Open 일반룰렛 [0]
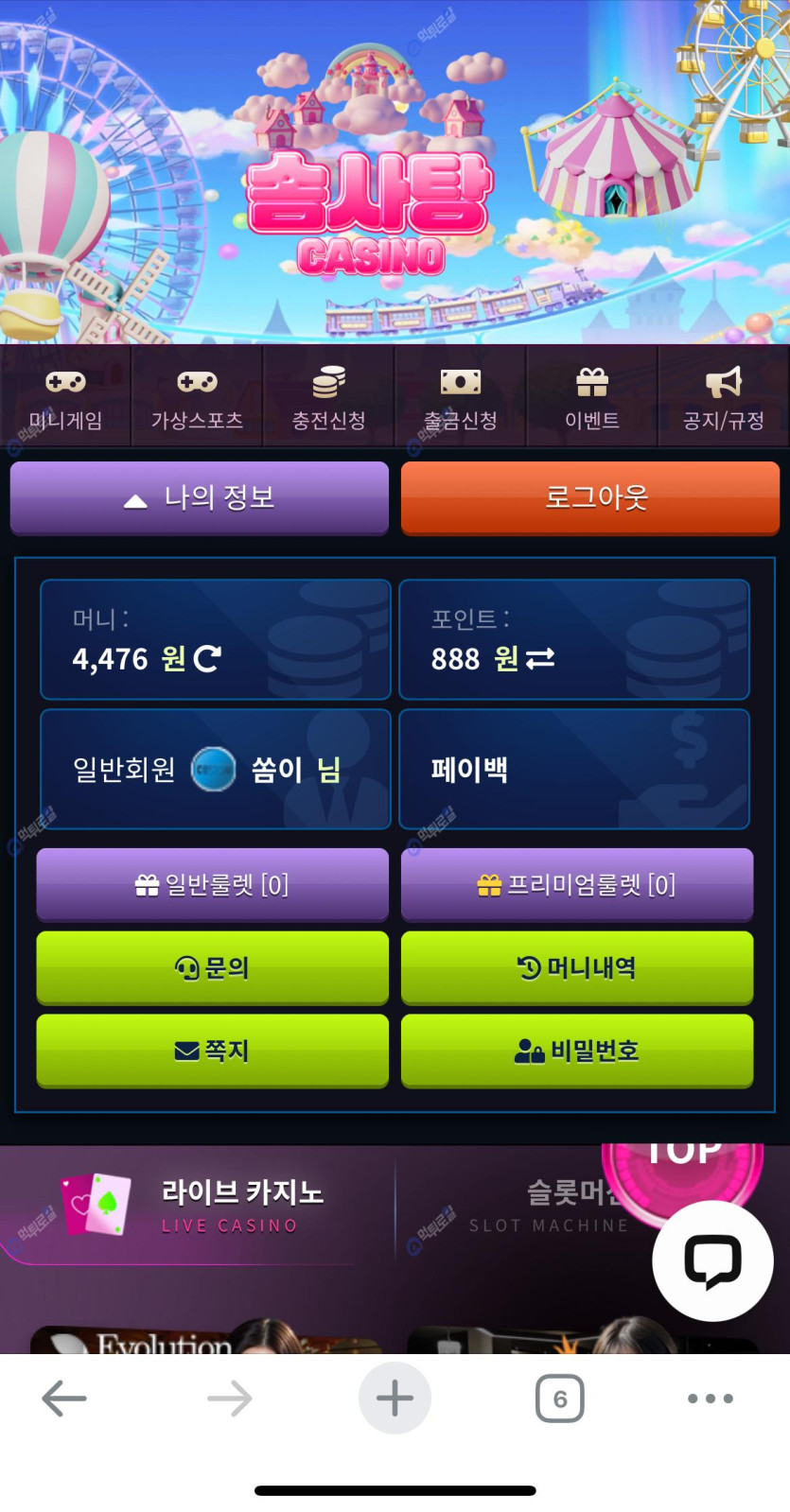The image size is (790, 1512). click(212, 884)
